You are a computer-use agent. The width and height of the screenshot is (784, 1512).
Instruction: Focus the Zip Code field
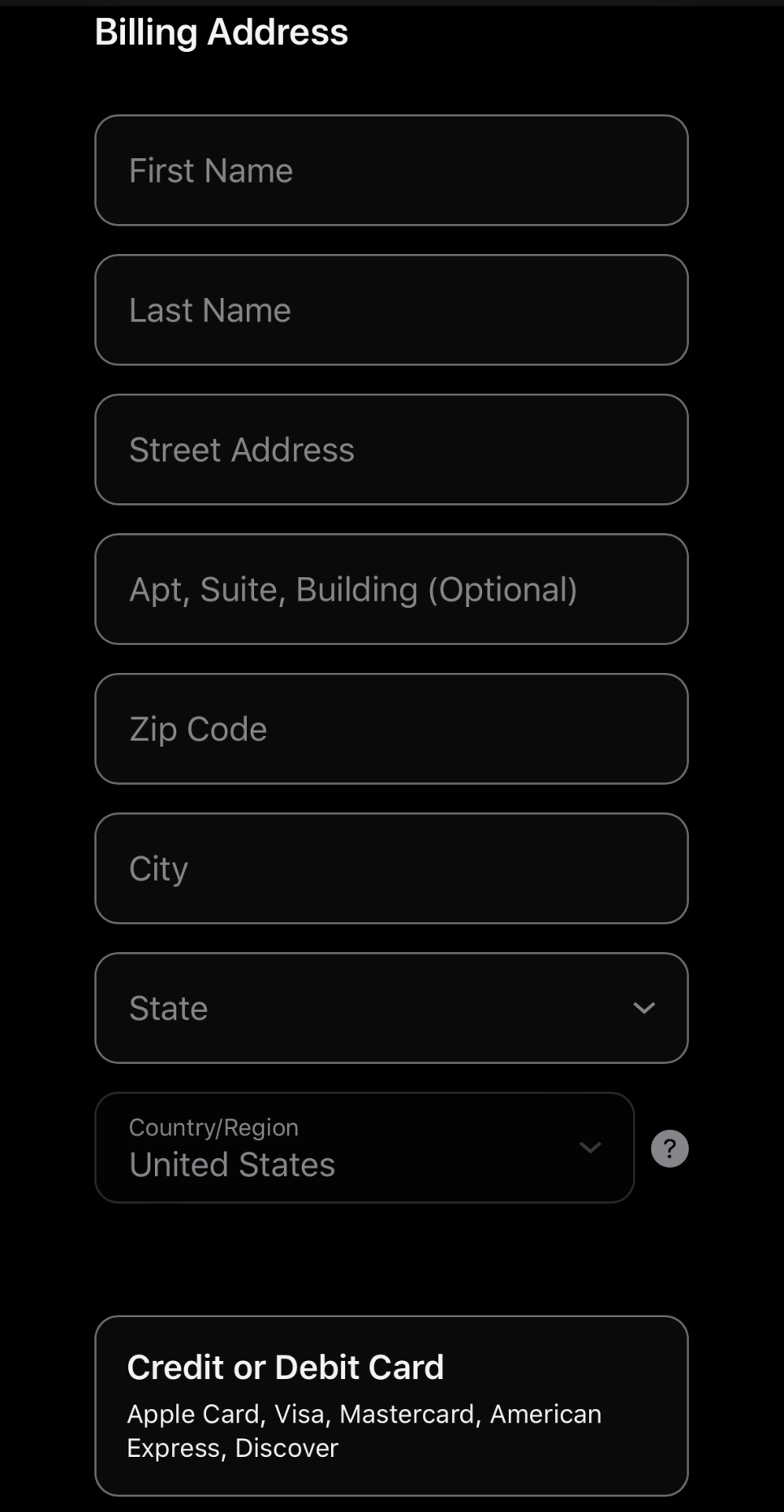coord(391,729)
